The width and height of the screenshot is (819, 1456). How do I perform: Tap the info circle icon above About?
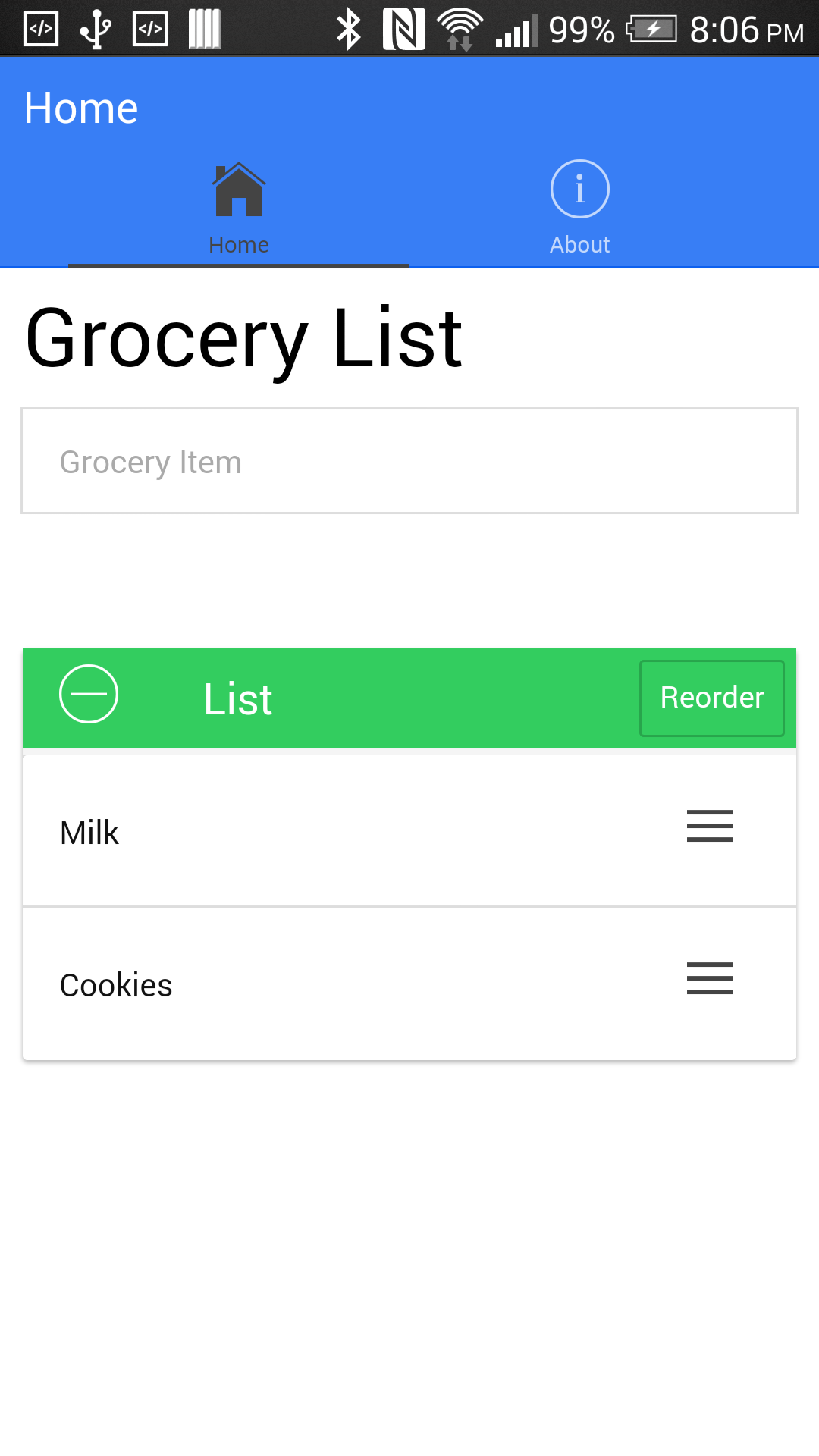[x=579, y=189]
